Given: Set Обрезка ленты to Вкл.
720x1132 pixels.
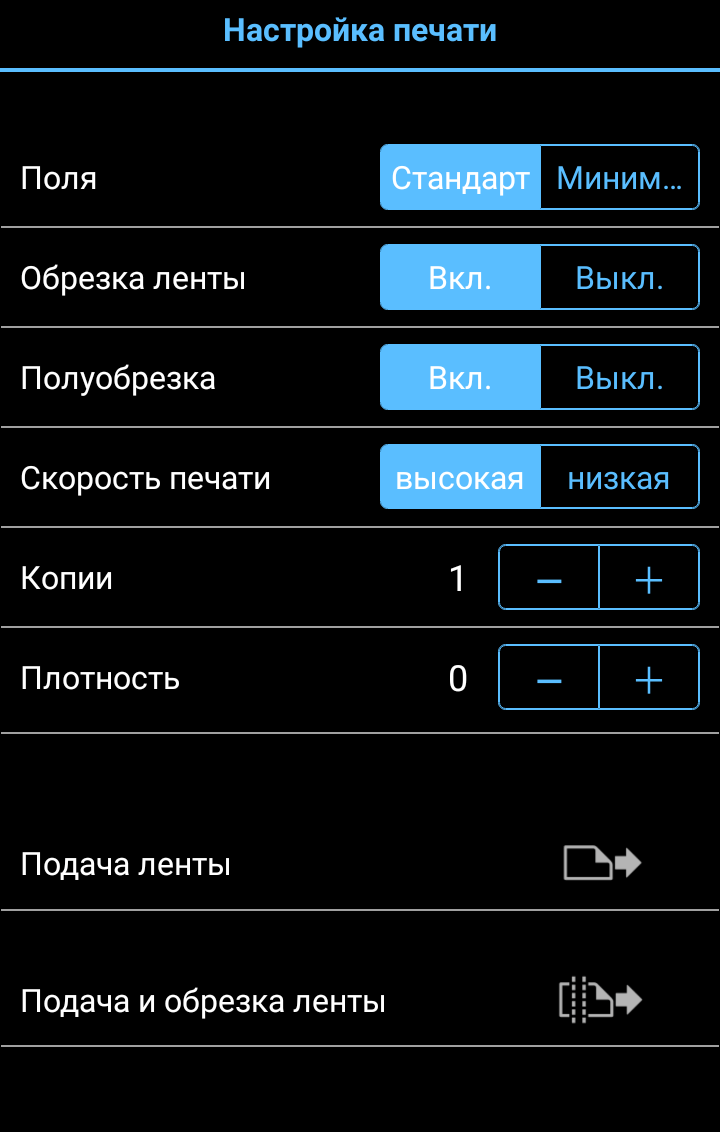Looking at the screenshot, I should pos(460,278).
